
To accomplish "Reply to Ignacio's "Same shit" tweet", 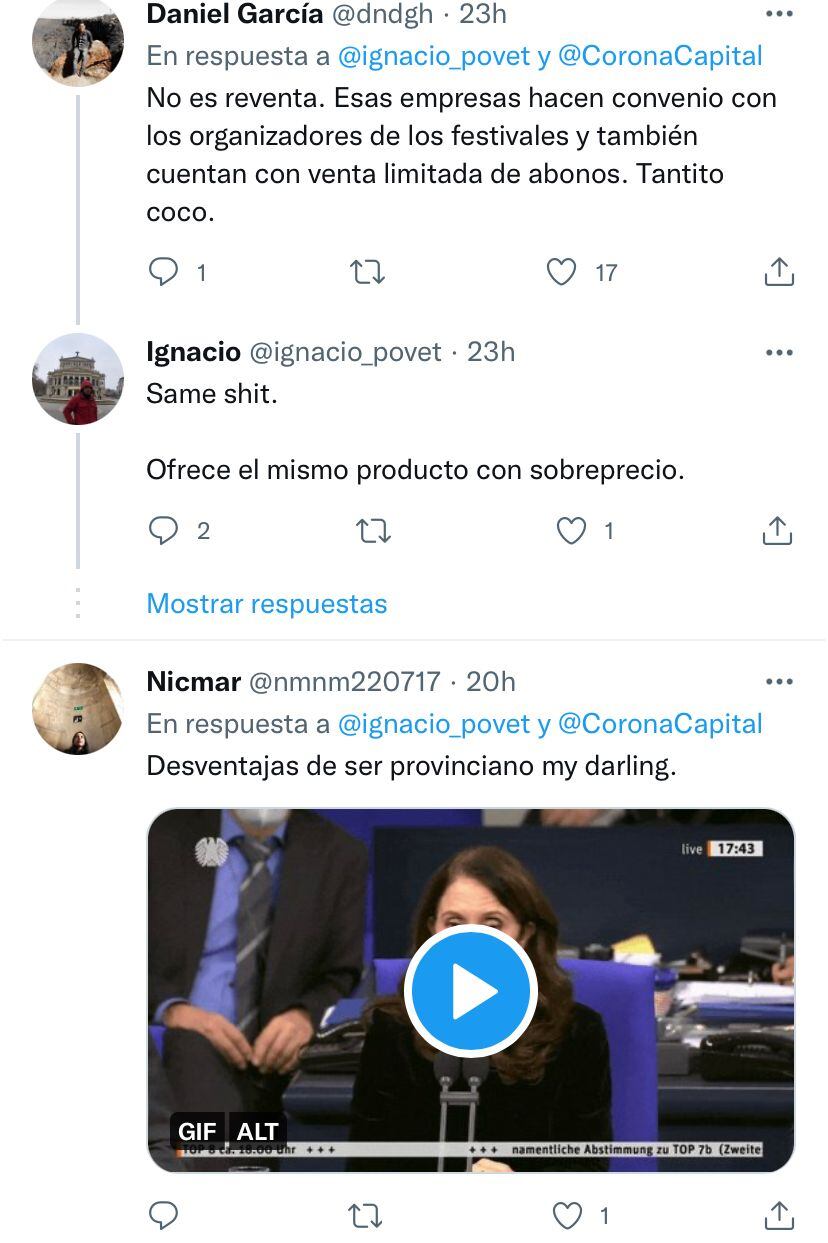I will (163, 531).
